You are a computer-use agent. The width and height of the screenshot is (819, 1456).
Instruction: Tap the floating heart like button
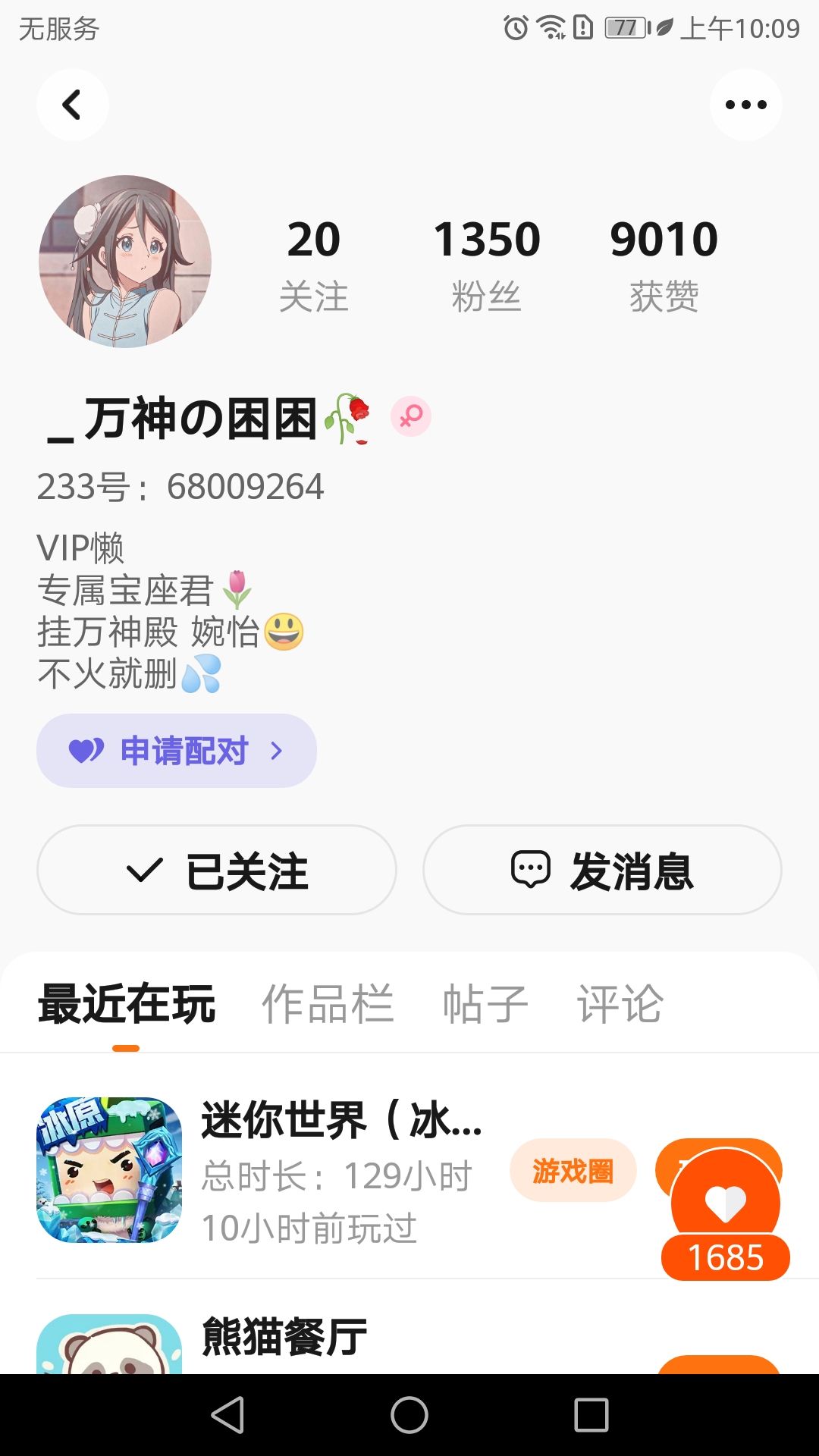tap(725, 1202)
